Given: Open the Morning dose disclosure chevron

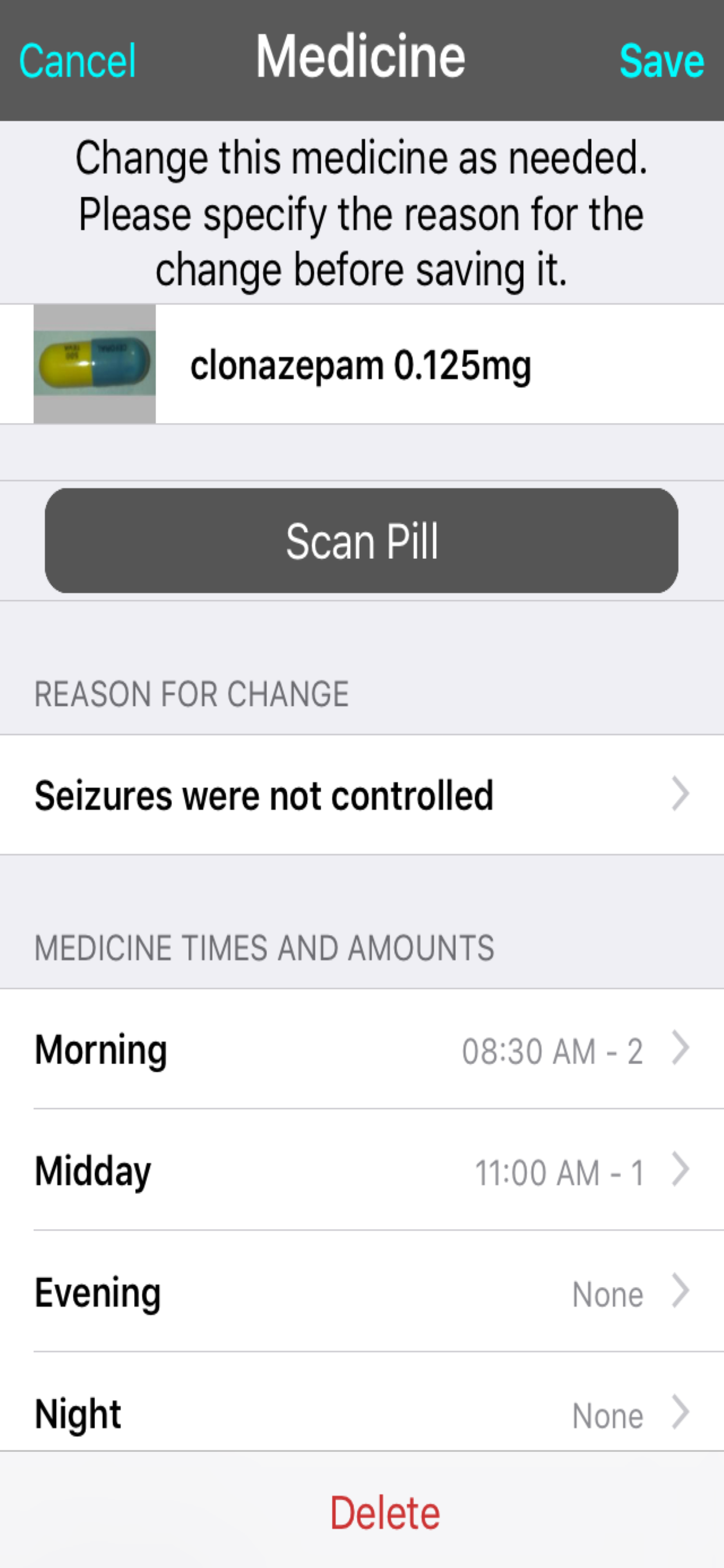Looking at the screenshot, I should (680, 1048).
